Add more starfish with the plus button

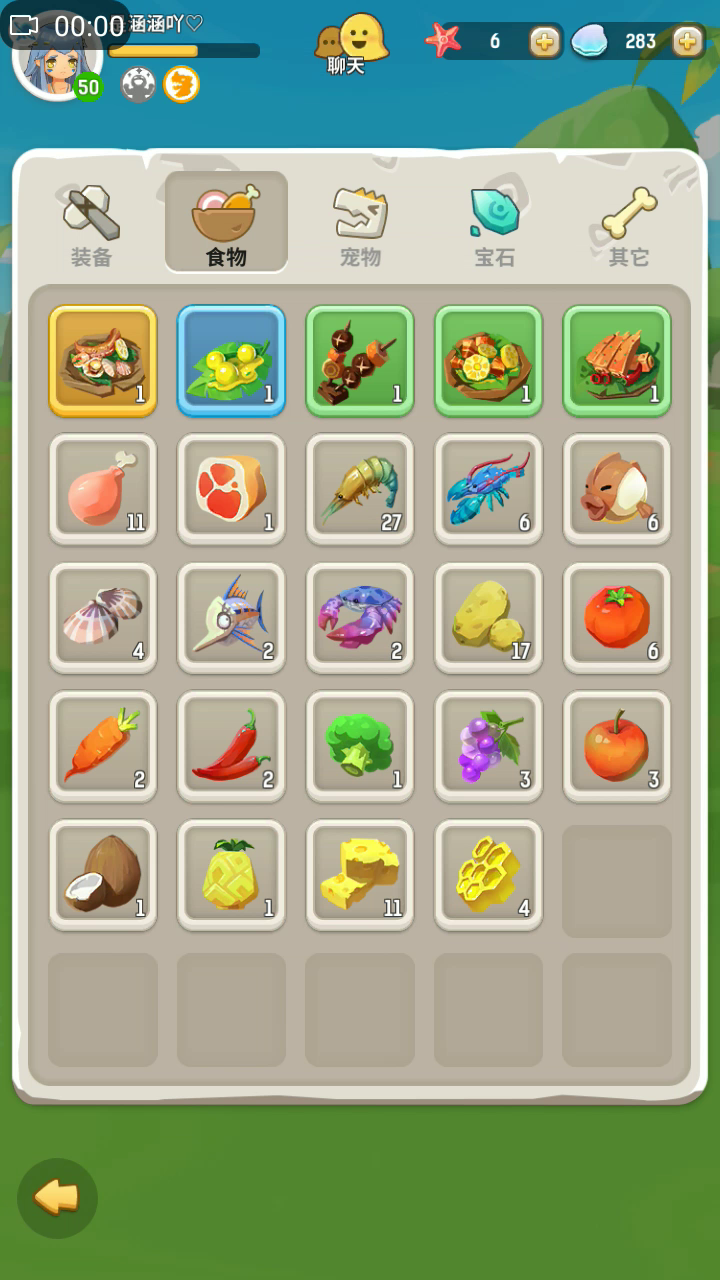point(545,41)
